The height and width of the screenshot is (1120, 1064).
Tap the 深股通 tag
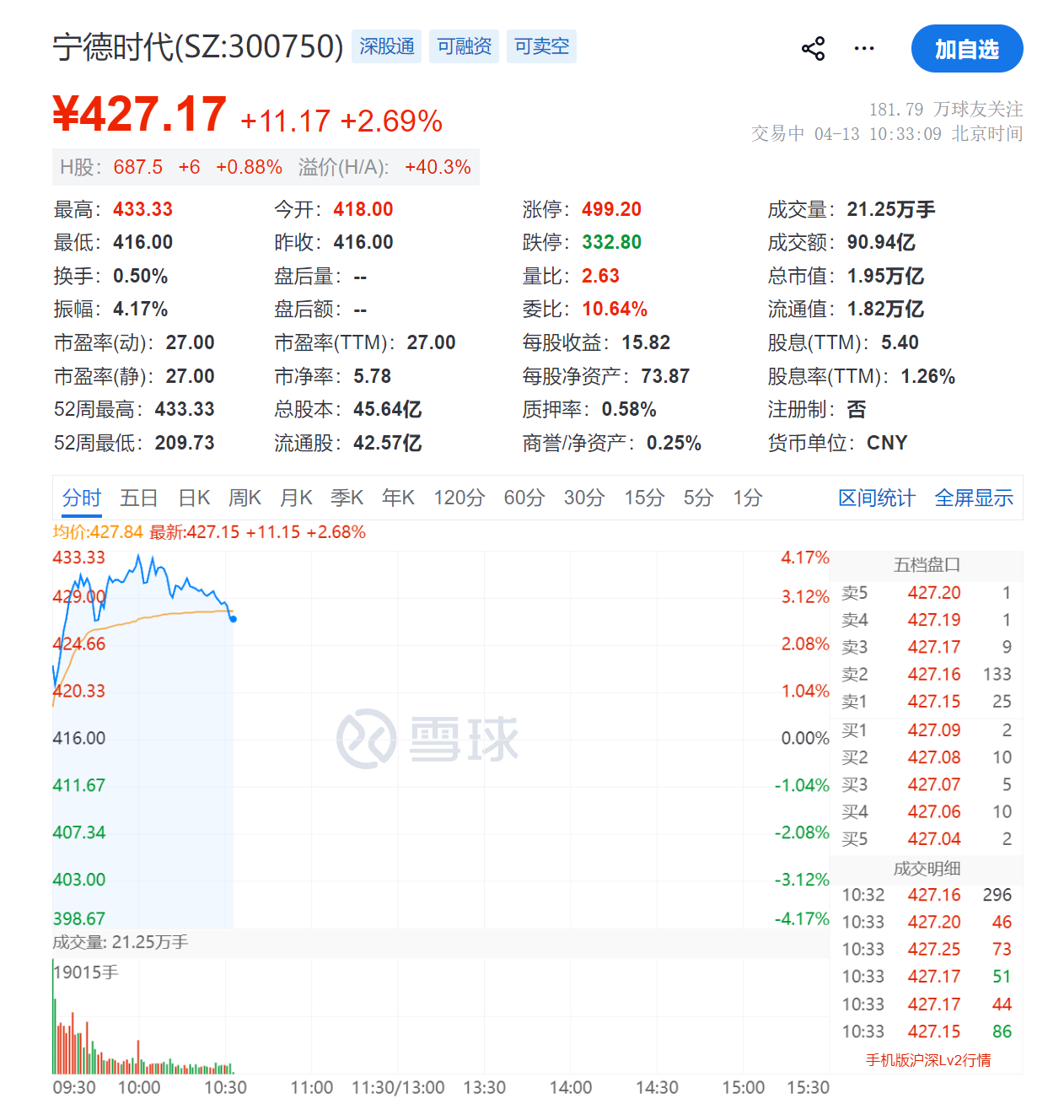tap(386, 46)
